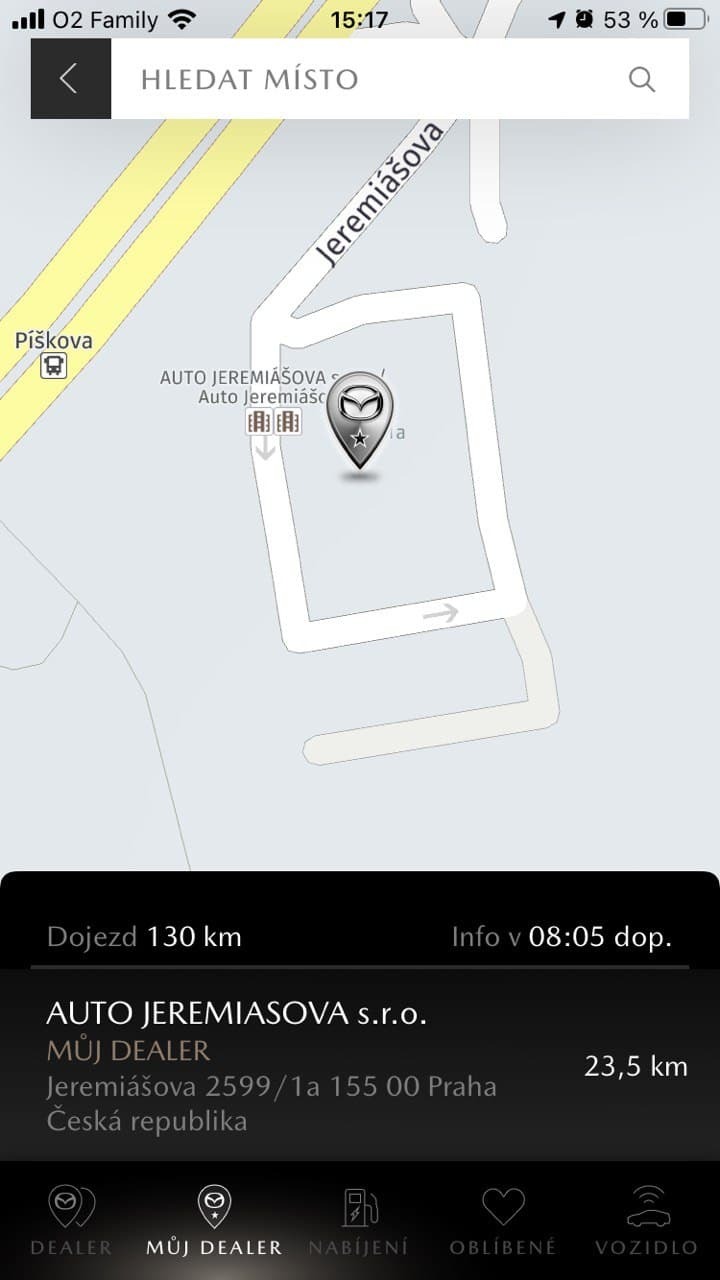Select the Můj dealer tab

[214, 1220]
